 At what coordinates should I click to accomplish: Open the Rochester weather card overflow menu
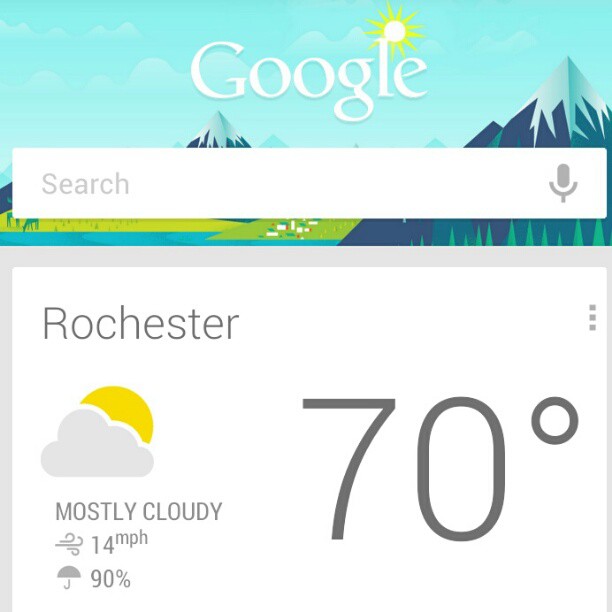point(592,319)
